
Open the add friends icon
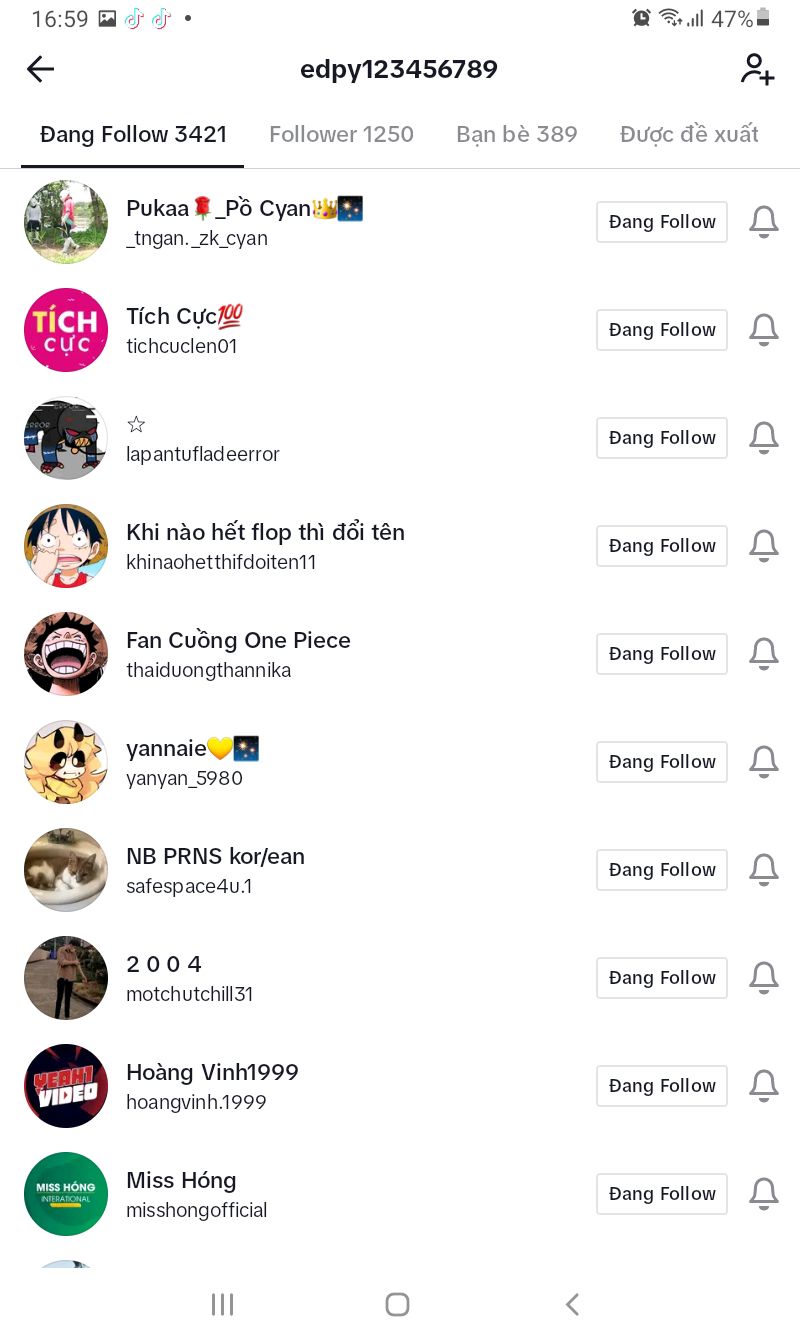757,69
